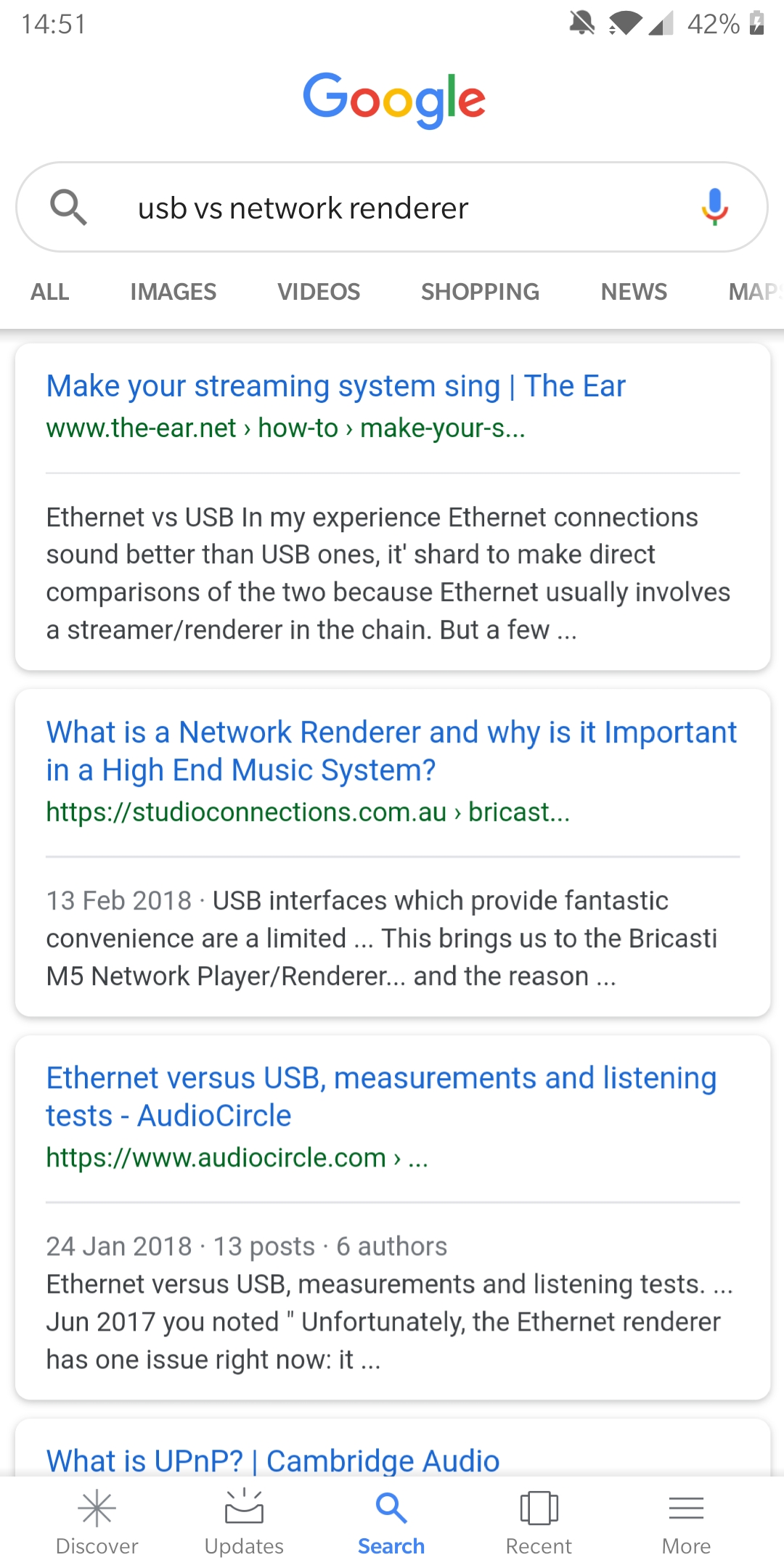Open the Updates tab

pos(244,1522)
